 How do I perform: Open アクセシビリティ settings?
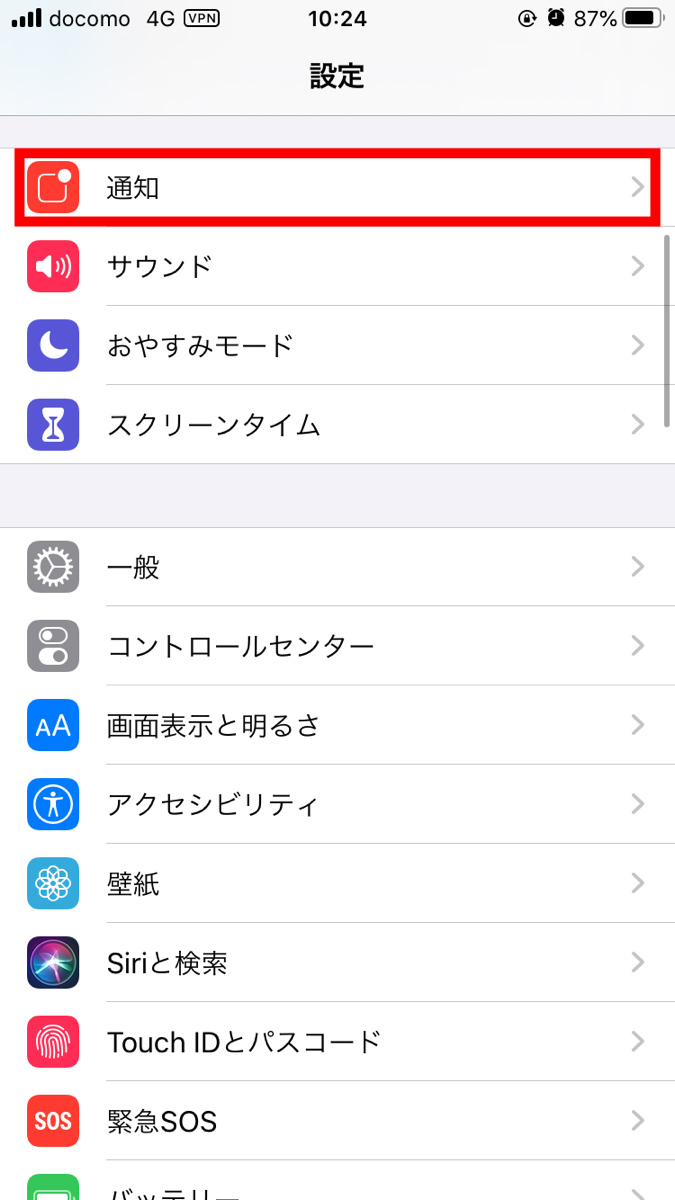click(x=337, y=804)
